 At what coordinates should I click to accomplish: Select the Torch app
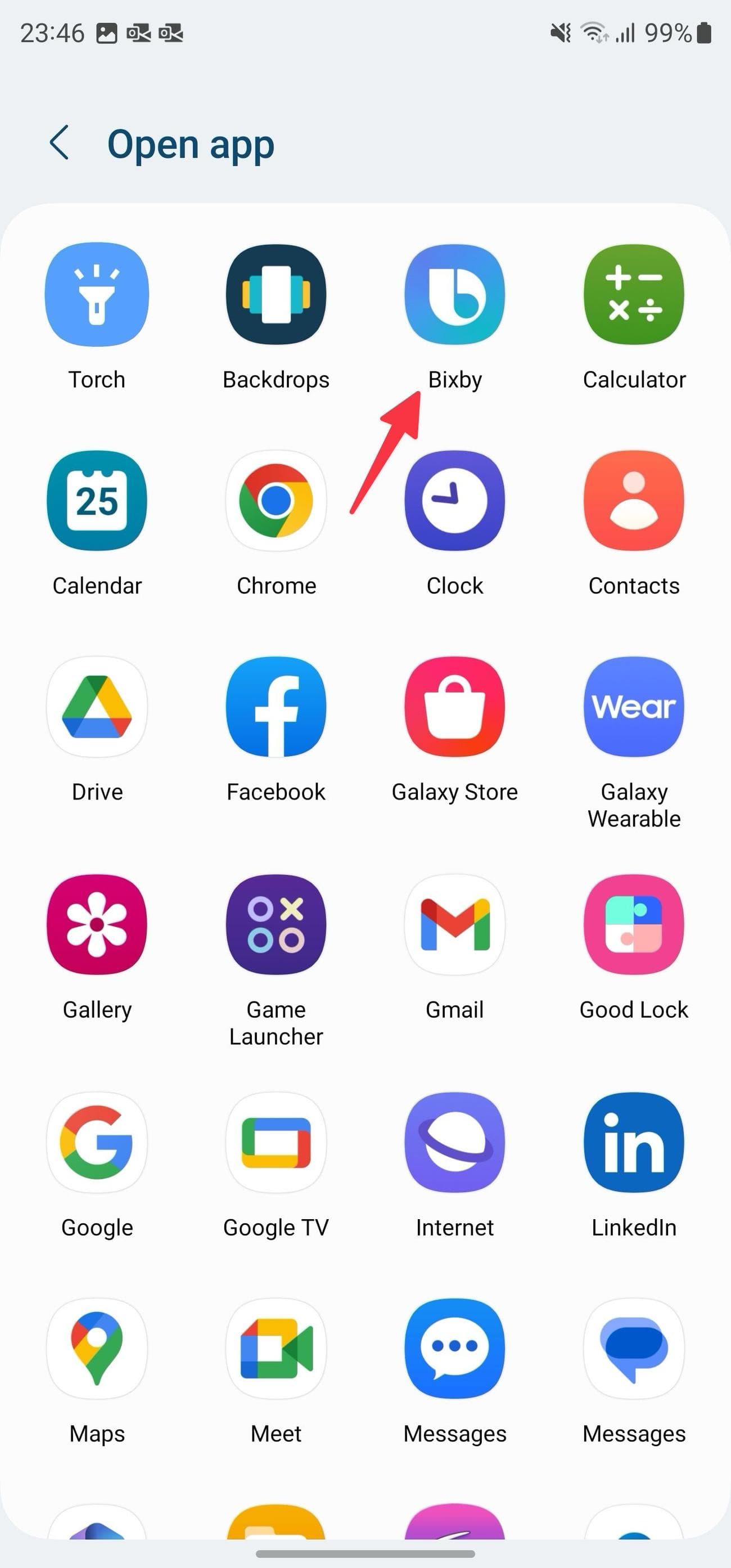(97, 295)
